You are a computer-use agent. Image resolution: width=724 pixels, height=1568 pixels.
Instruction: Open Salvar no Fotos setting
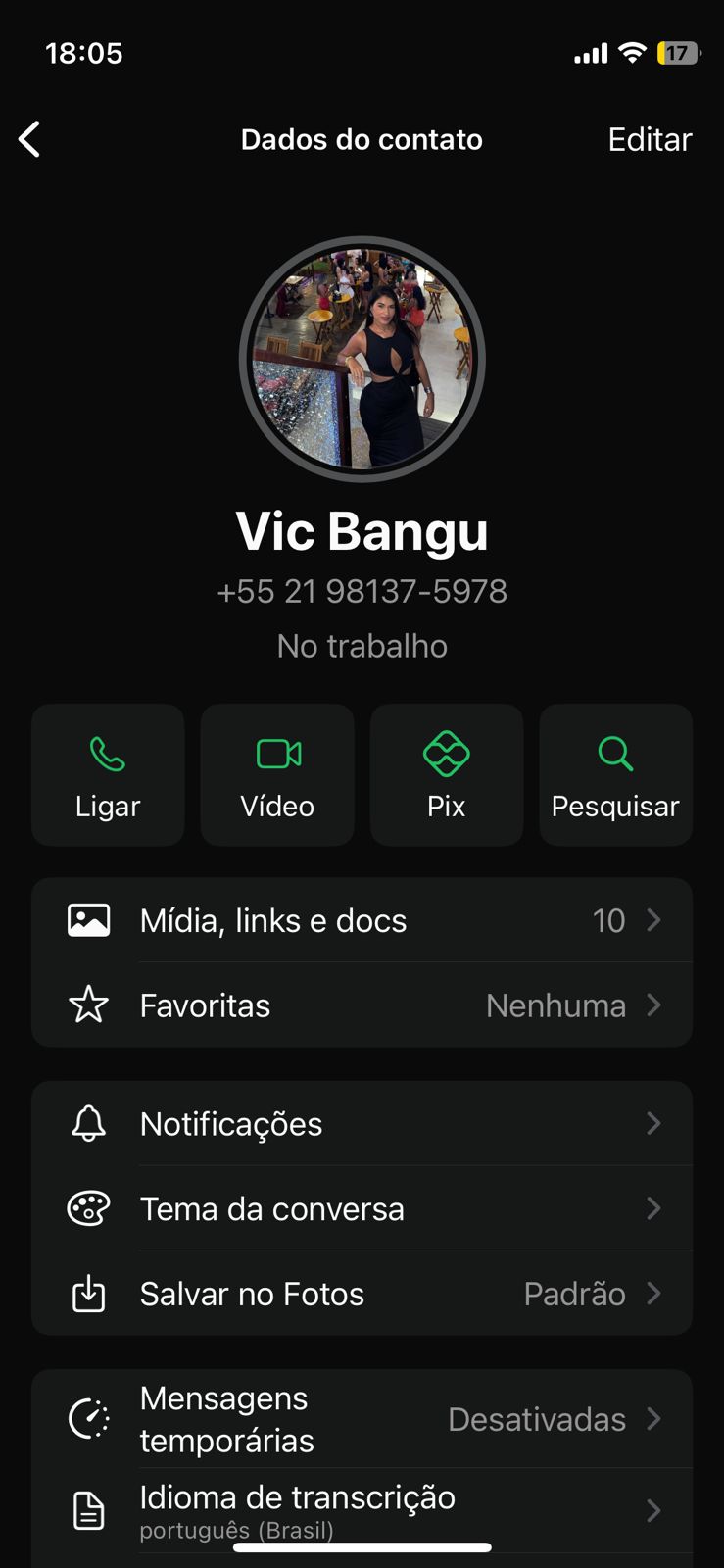pos(362,1294)
